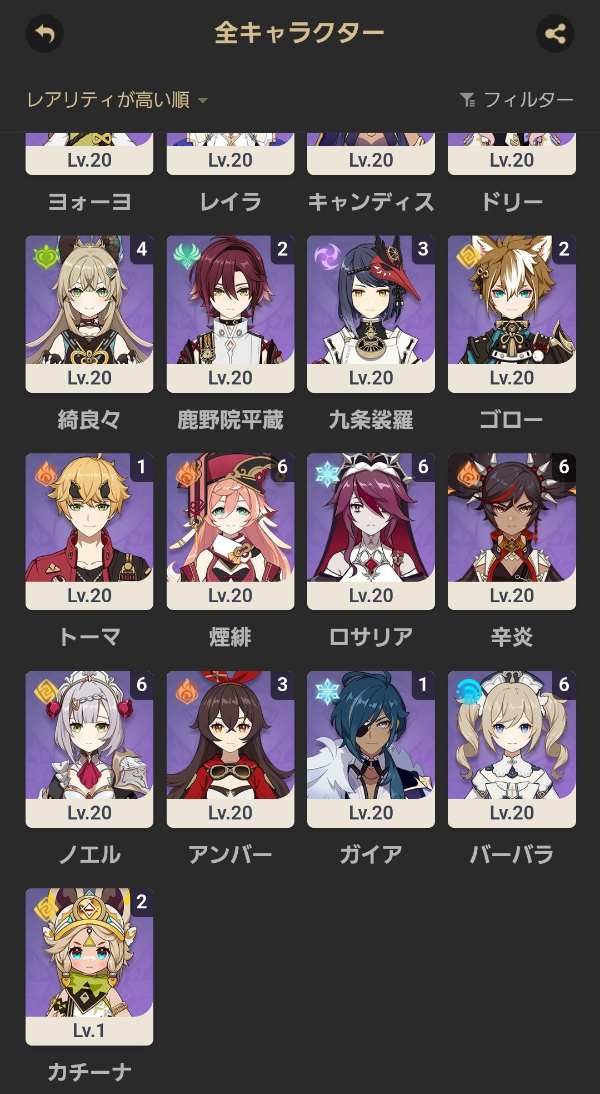Viewport: 600px width, 1094px height.
Task: Go back using the top-left arrow
Action: coord(44,33)
